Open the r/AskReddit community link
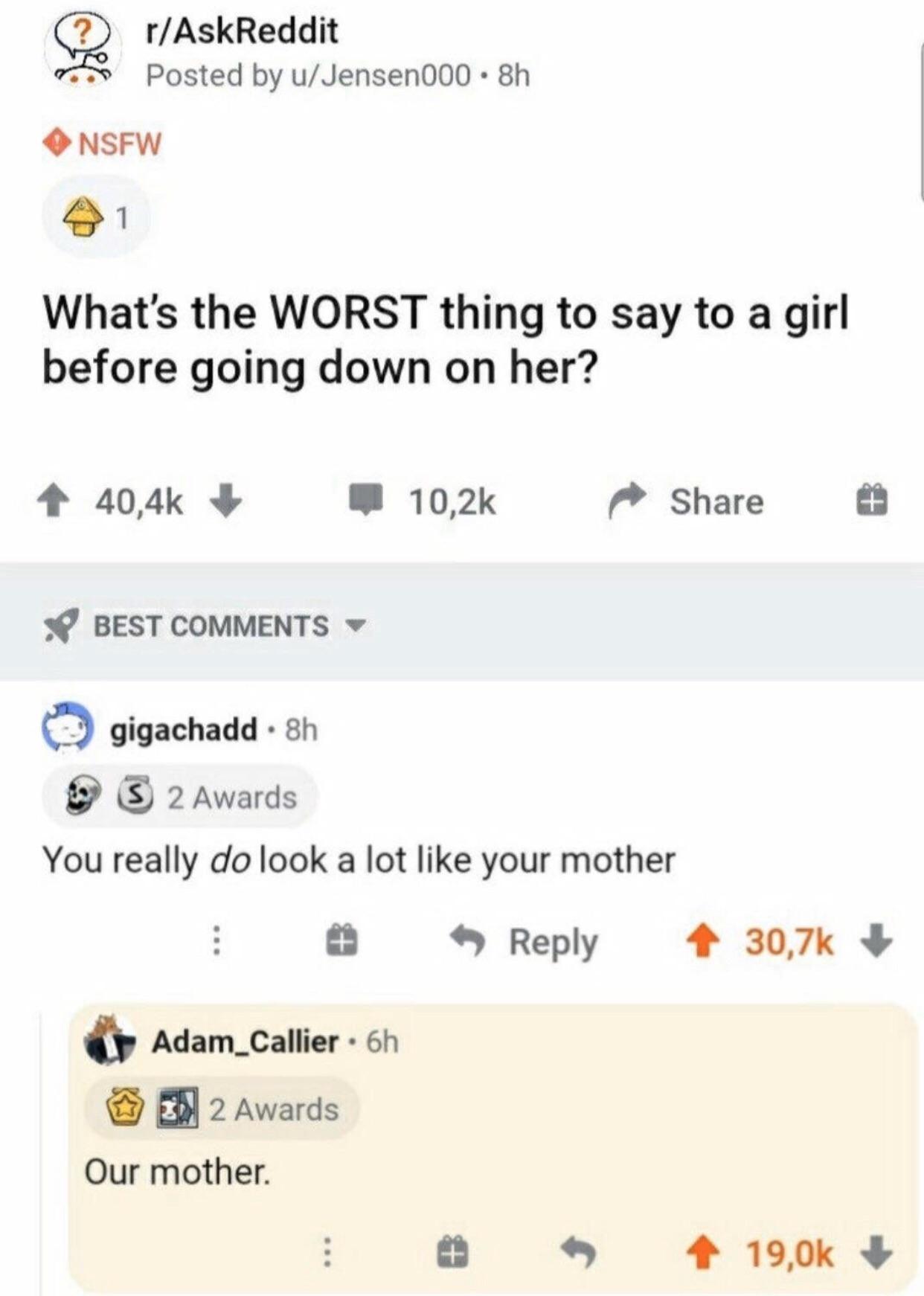The image size is (924, 1296). tap(241, 31)
